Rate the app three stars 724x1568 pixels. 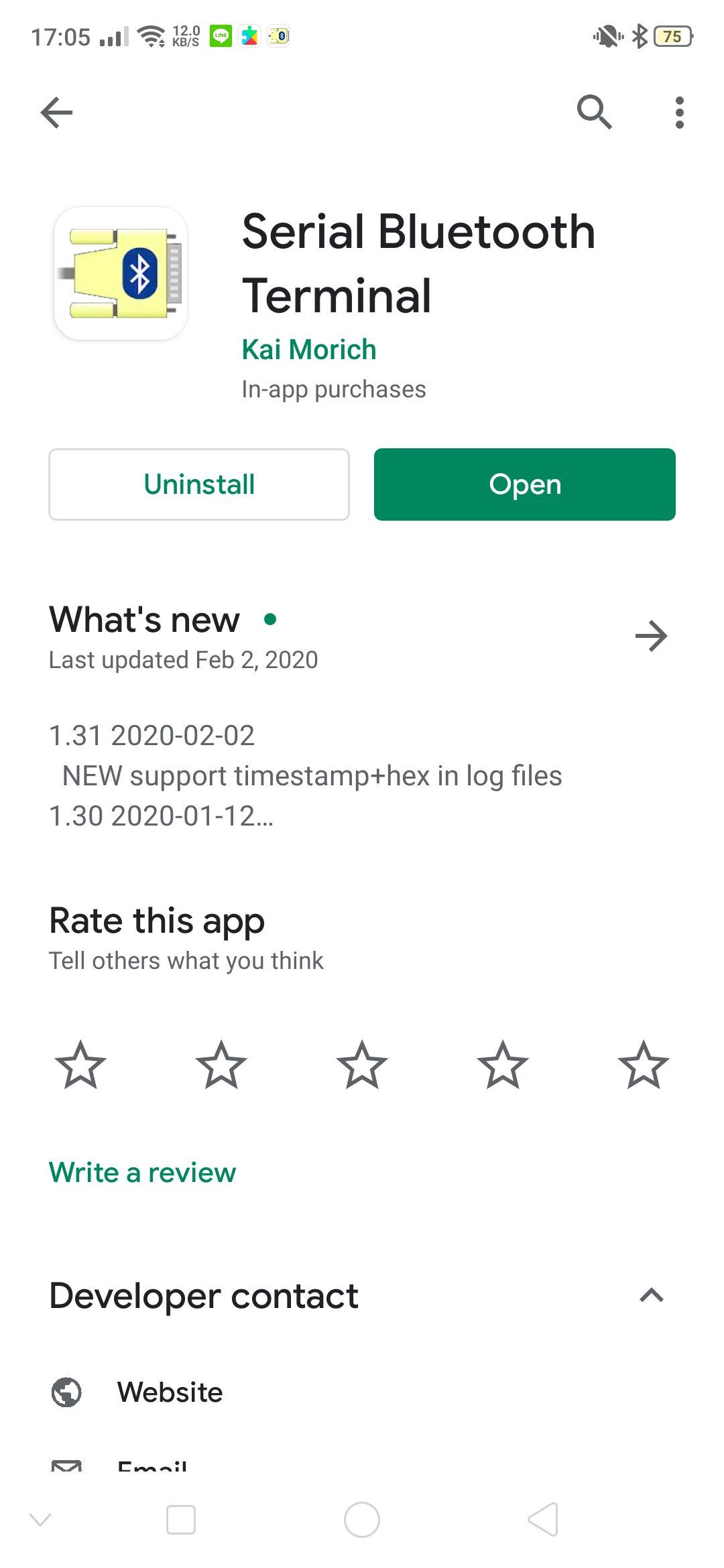(362, 1065)
